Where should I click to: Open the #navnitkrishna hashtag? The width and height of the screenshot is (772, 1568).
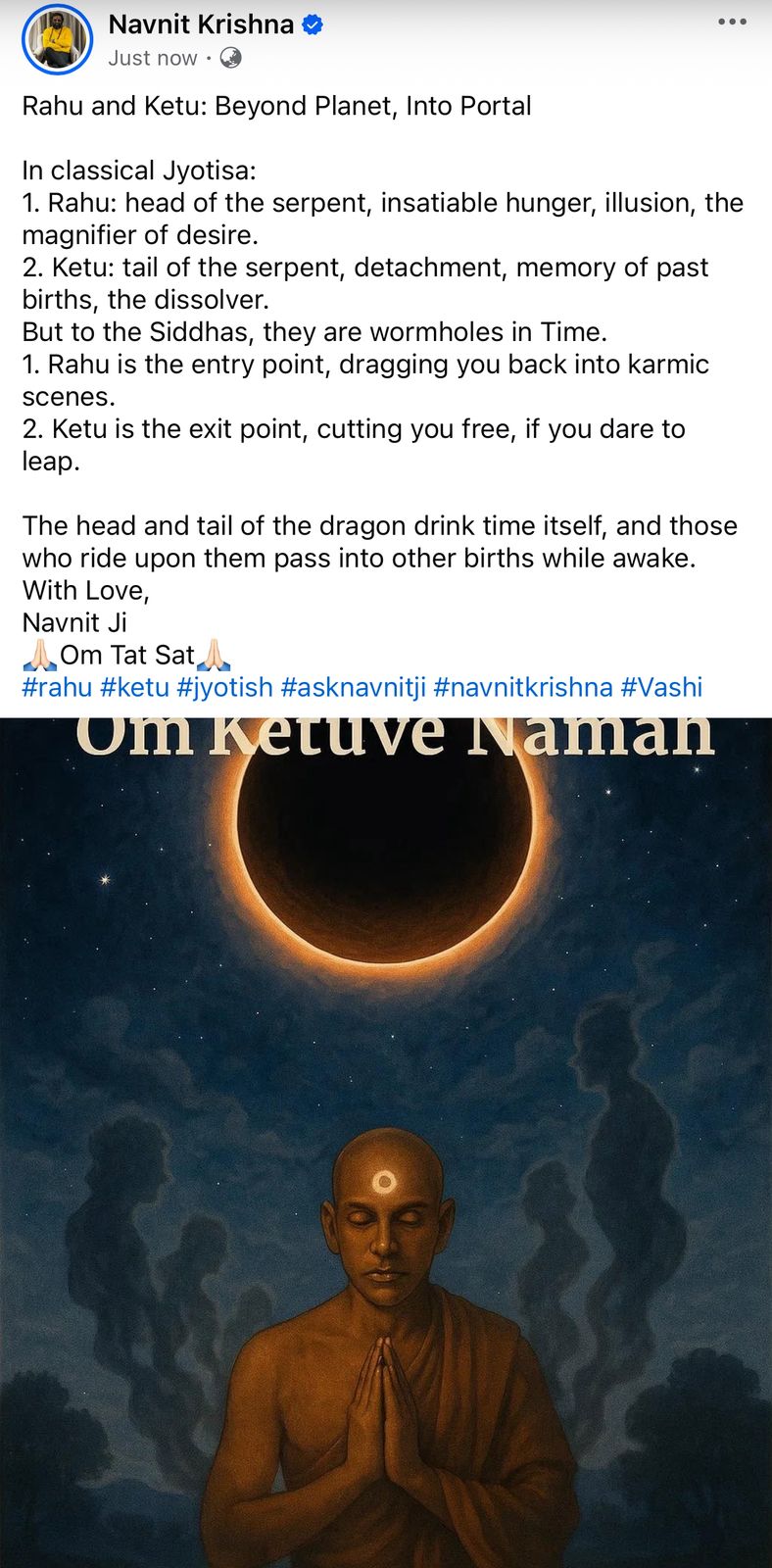coord(523,687)
